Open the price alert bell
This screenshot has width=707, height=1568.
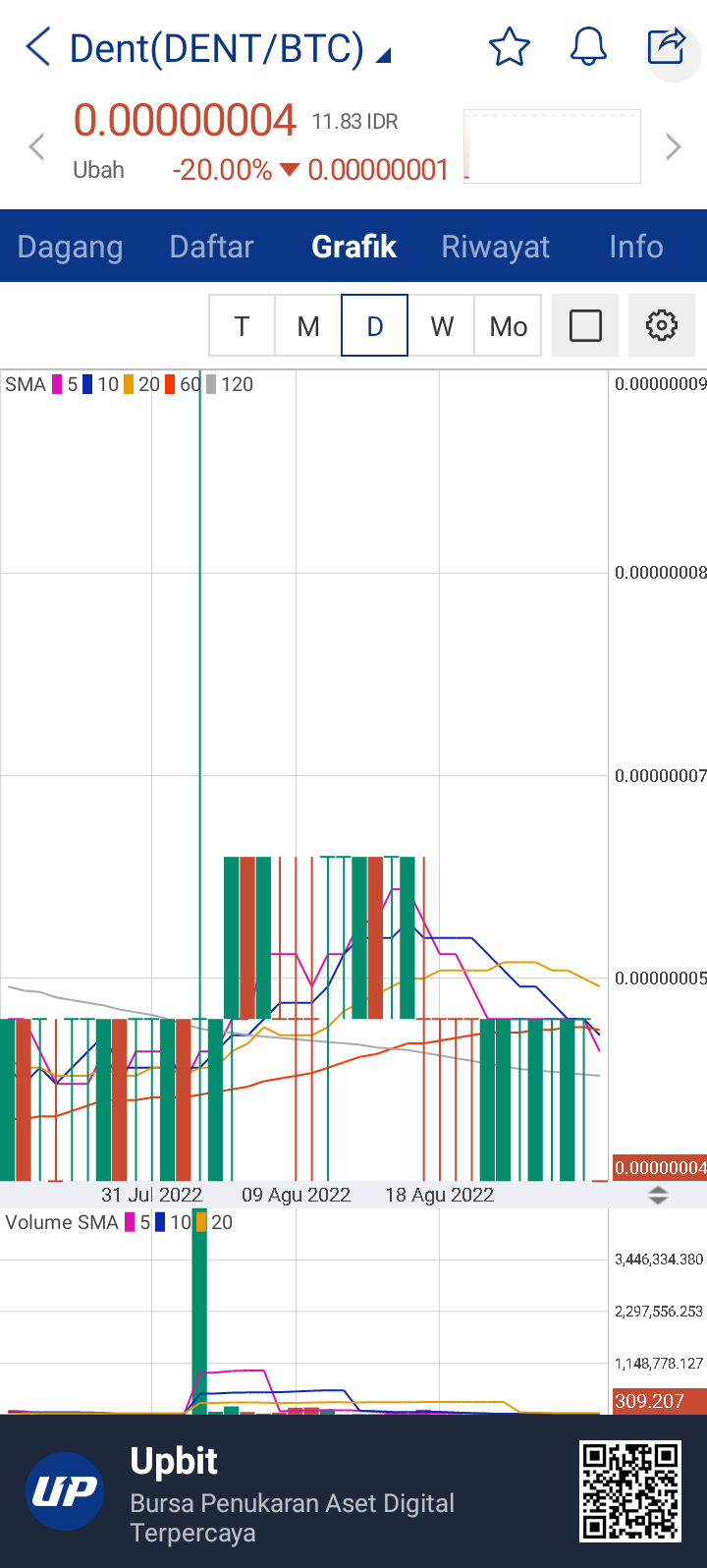click(588, 47)
